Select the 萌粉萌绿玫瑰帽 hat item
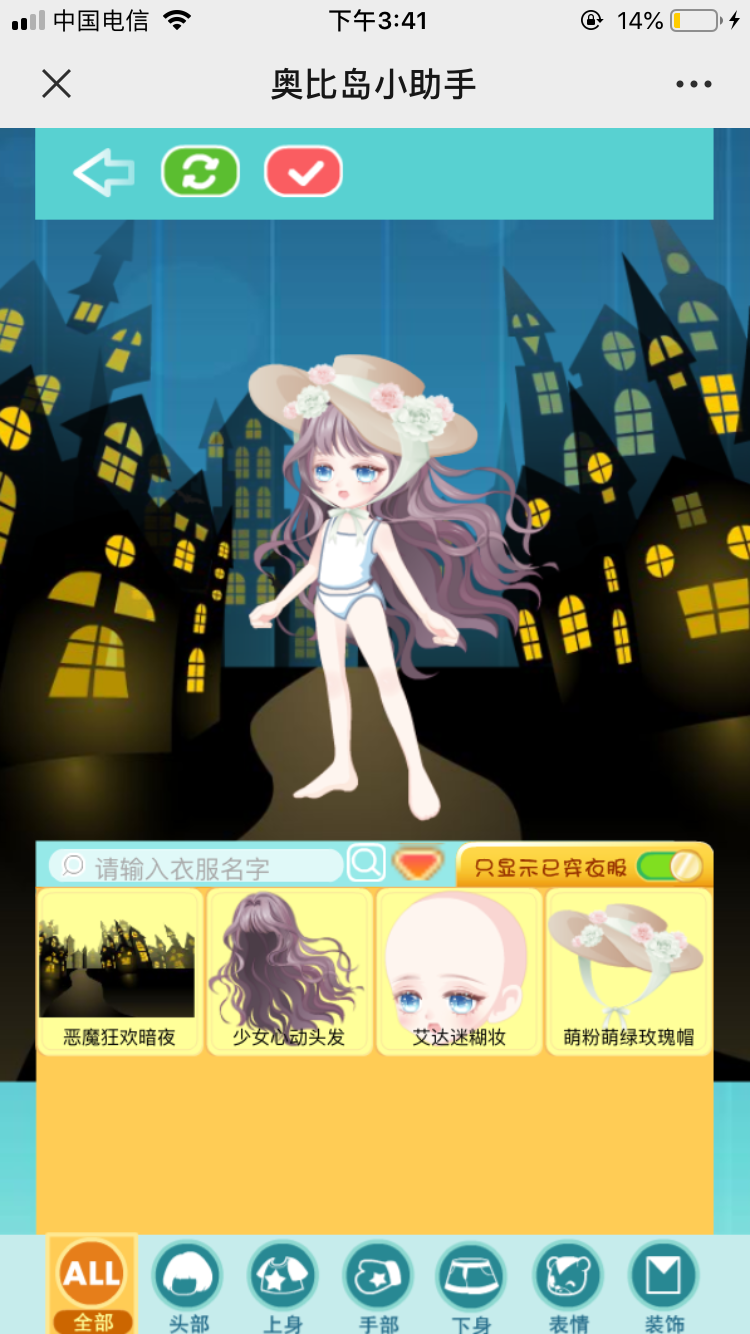The image size is (750, 1334). (x=629, y=971)
